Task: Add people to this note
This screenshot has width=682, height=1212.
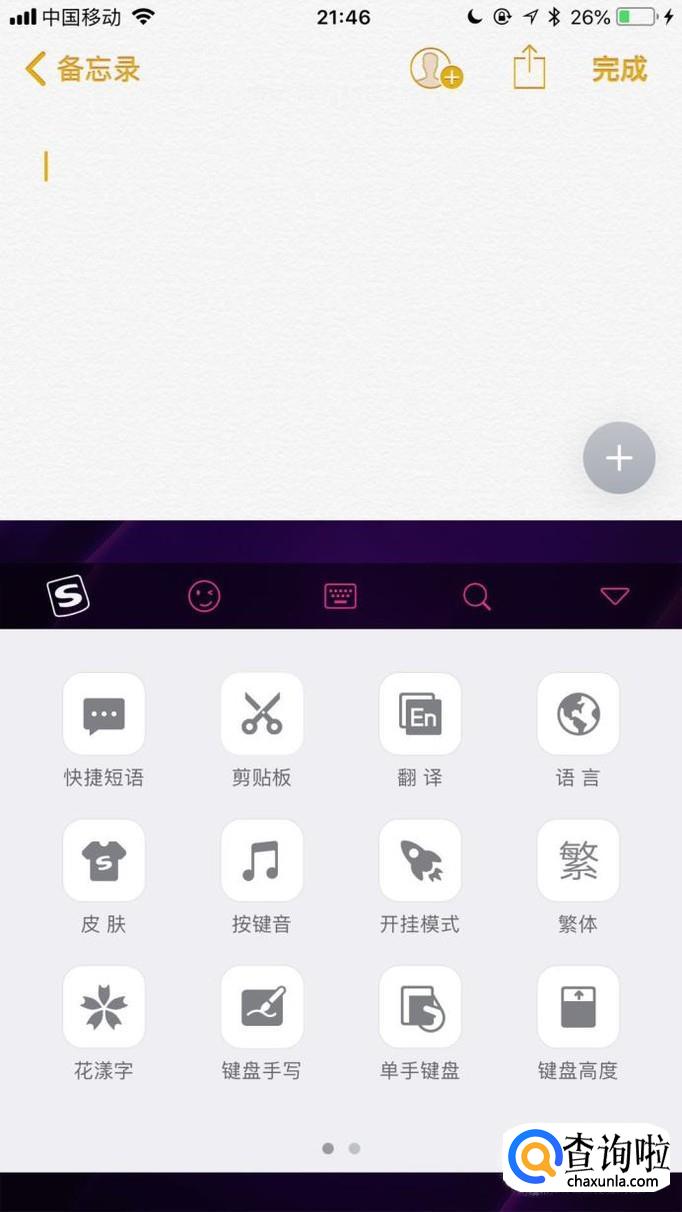Action: pos(435,69)
